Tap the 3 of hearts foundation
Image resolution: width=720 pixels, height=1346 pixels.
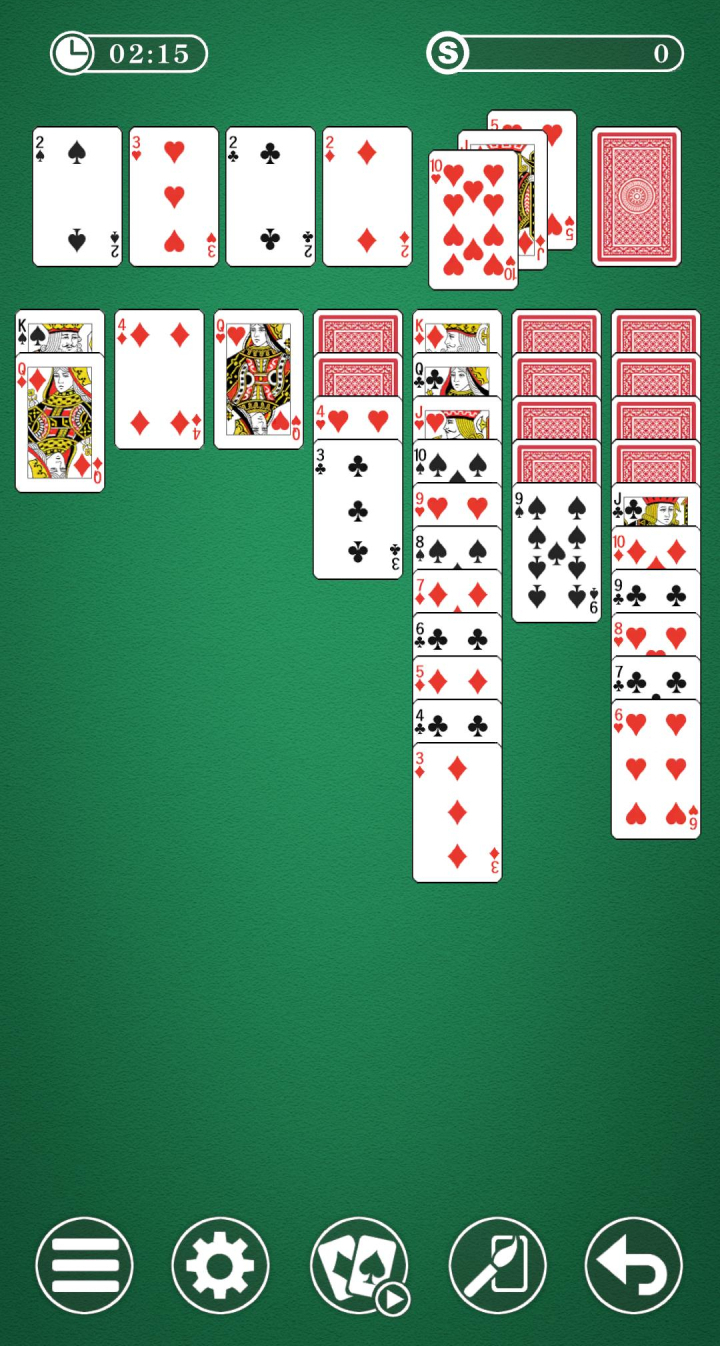pos(174,196)
